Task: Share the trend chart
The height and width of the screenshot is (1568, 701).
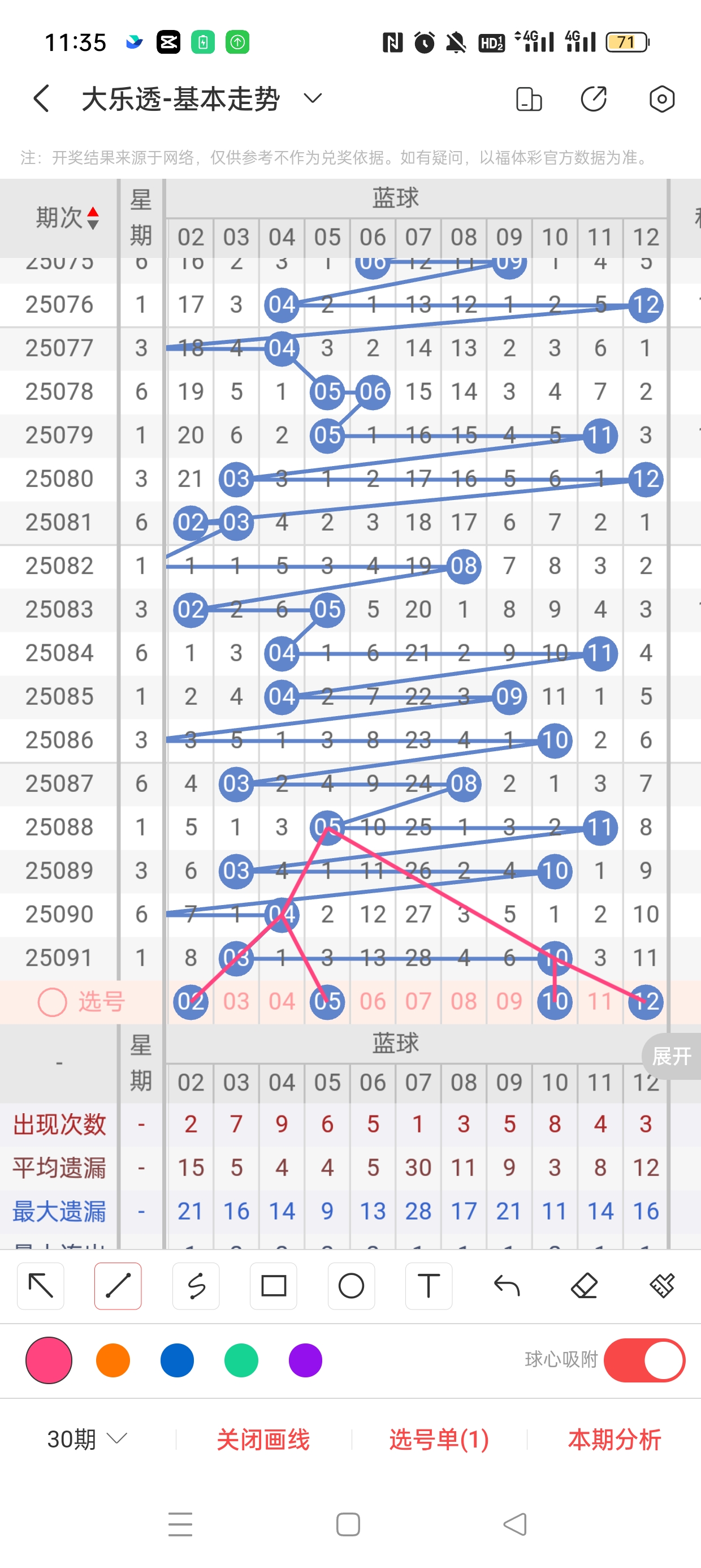Action: pos(593,98)
